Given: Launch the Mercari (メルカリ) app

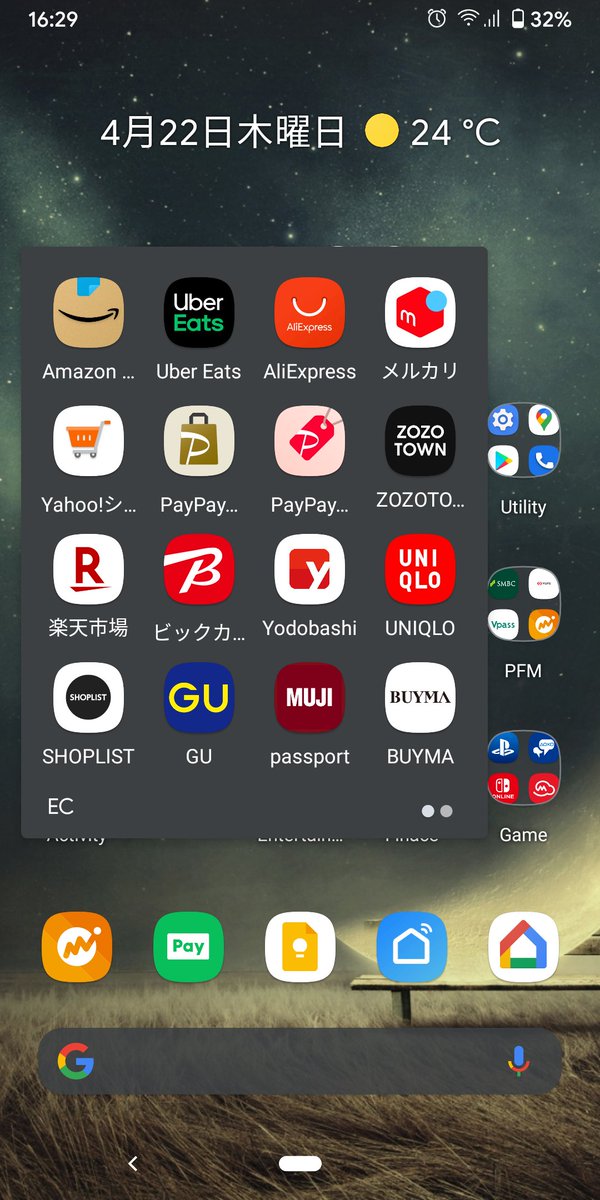Looking at the screenshot, I should [420, 313].
